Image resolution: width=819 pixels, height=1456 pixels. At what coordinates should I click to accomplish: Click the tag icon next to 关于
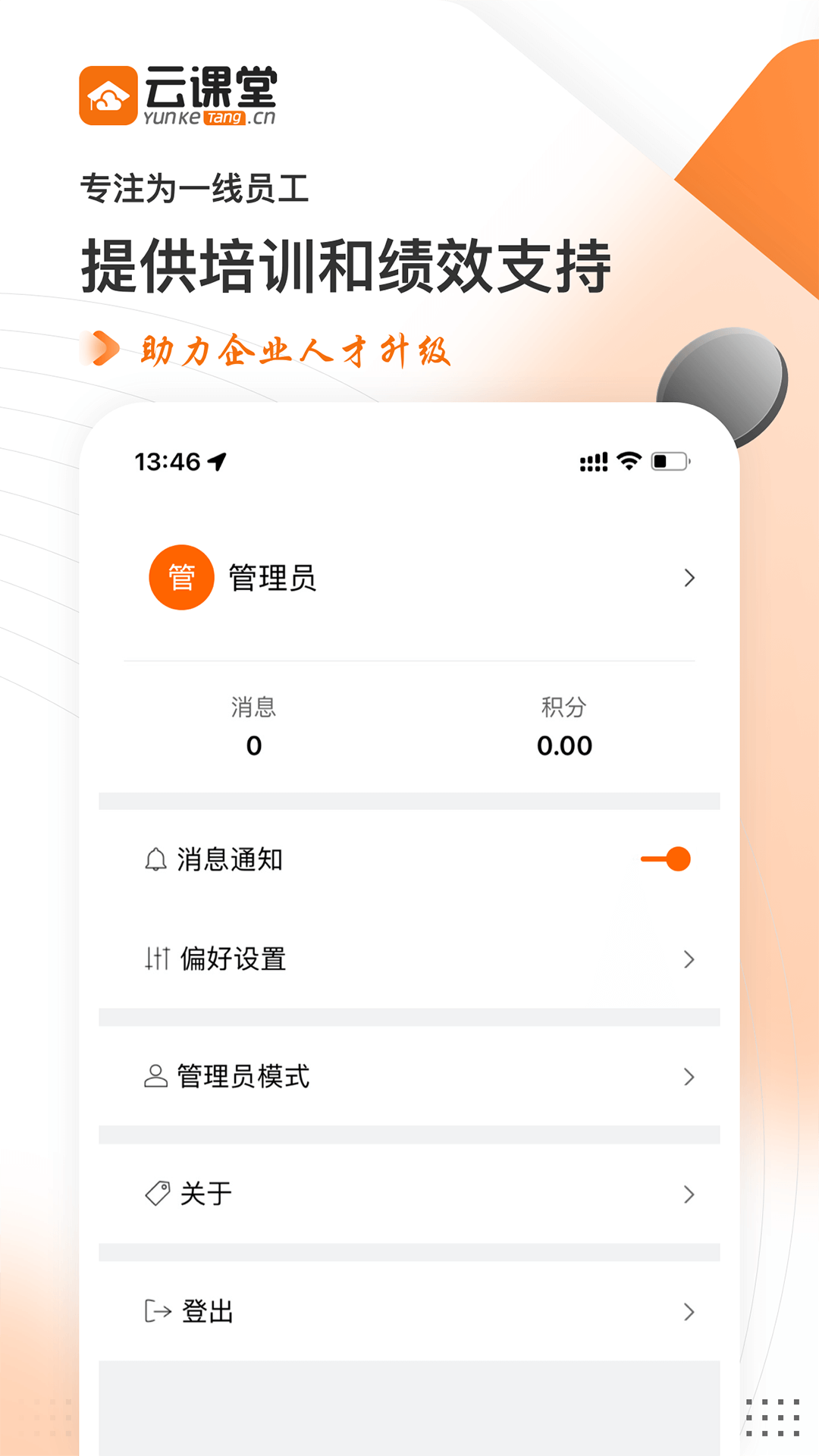click(155, 1192)
